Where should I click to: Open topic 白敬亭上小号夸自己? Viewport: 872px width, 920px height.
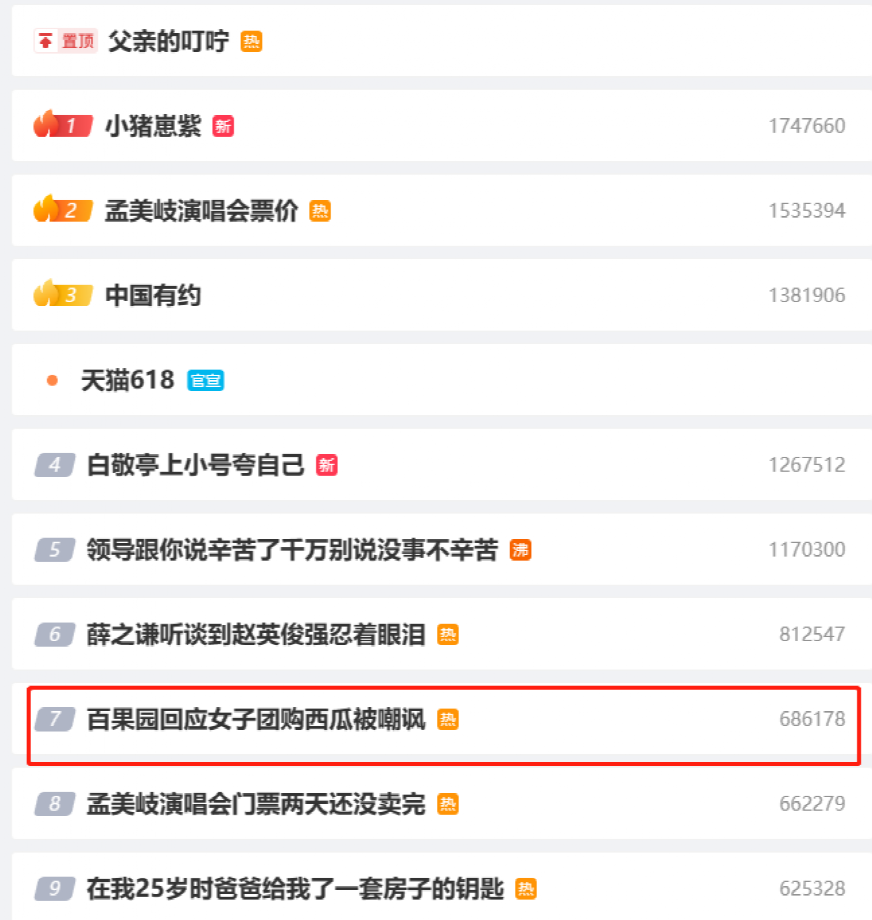pos(195,465)
